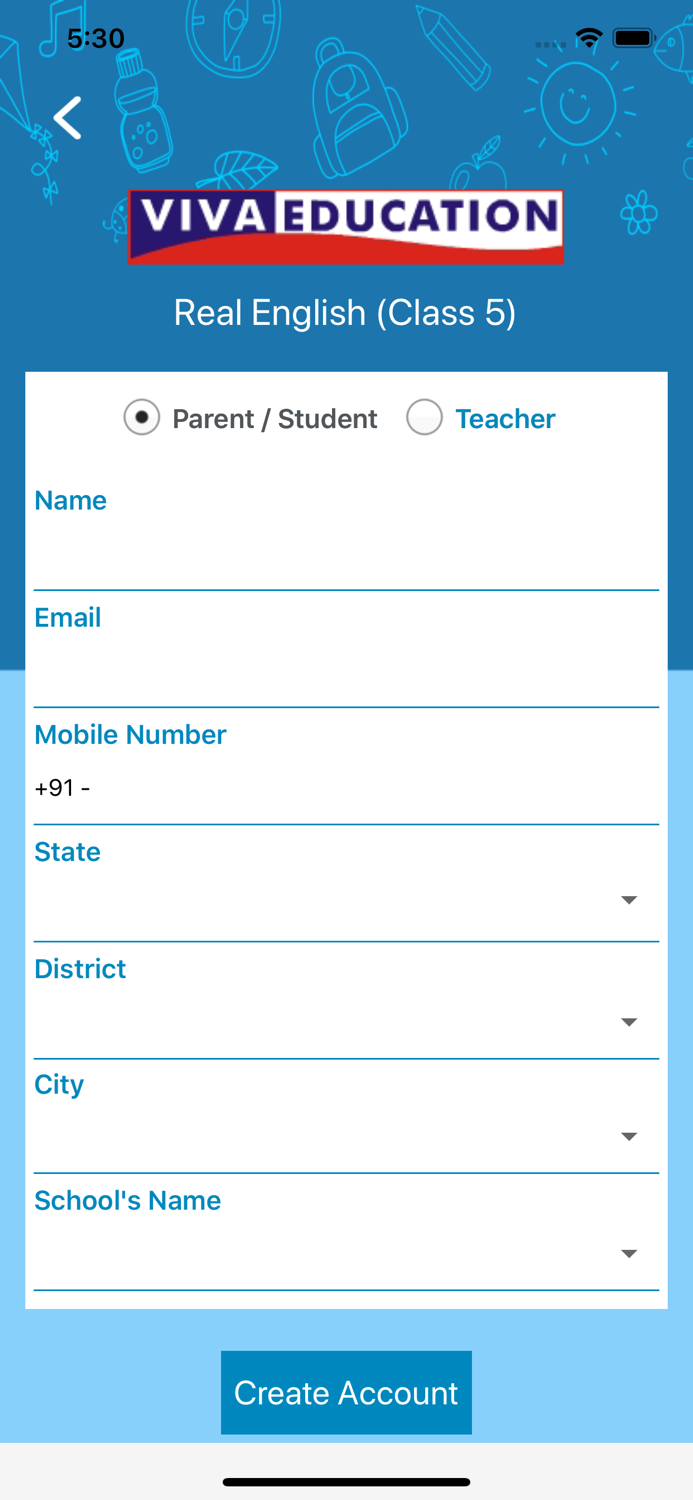Open the City picker
Image resolution: width=693 pixels, height=1500 pixels.
point(346,1137)
